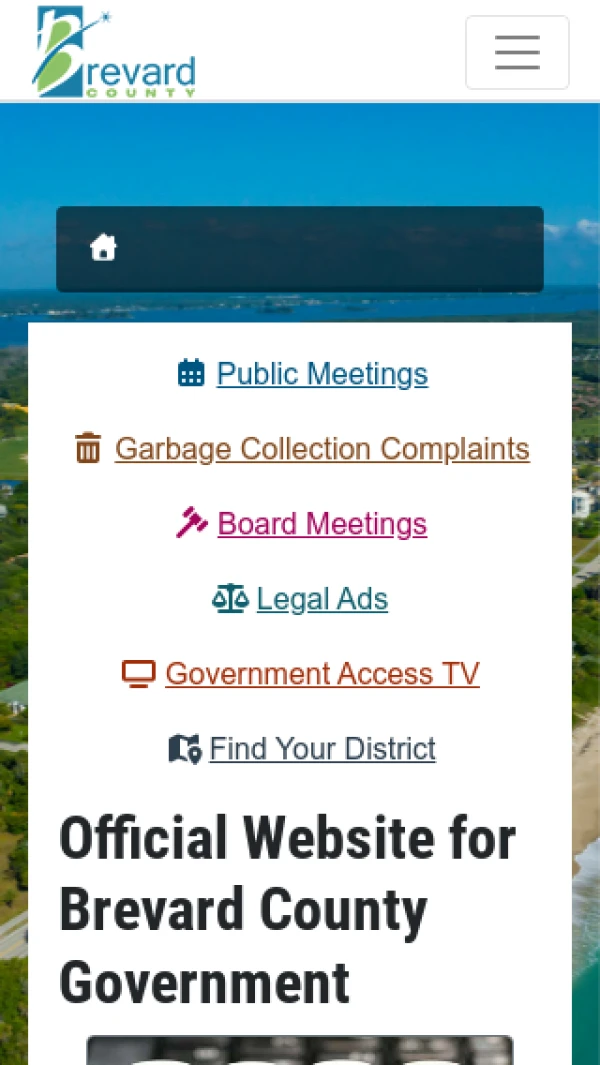The height and width of the screenshot is (1065, 600).
Task: Open the hamburger navigation menu
Action: pyautogui.click(x=517, y=52)
